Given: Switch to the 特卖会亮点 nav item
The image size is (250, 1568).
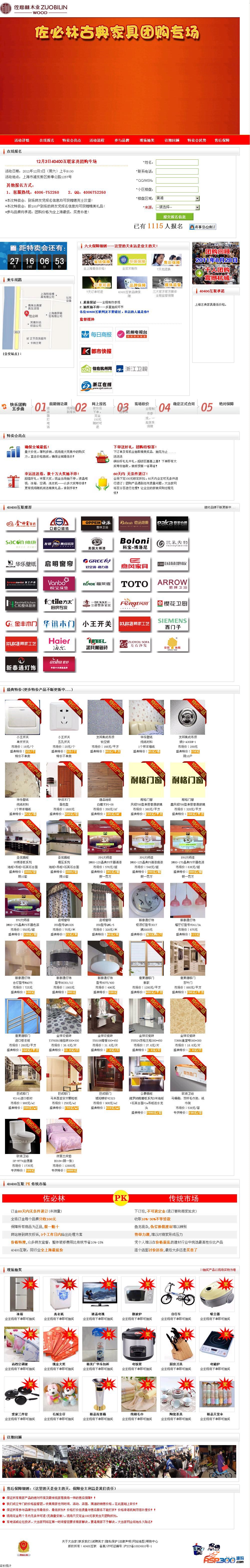Looking at the screenshot, I should [72, 140].
